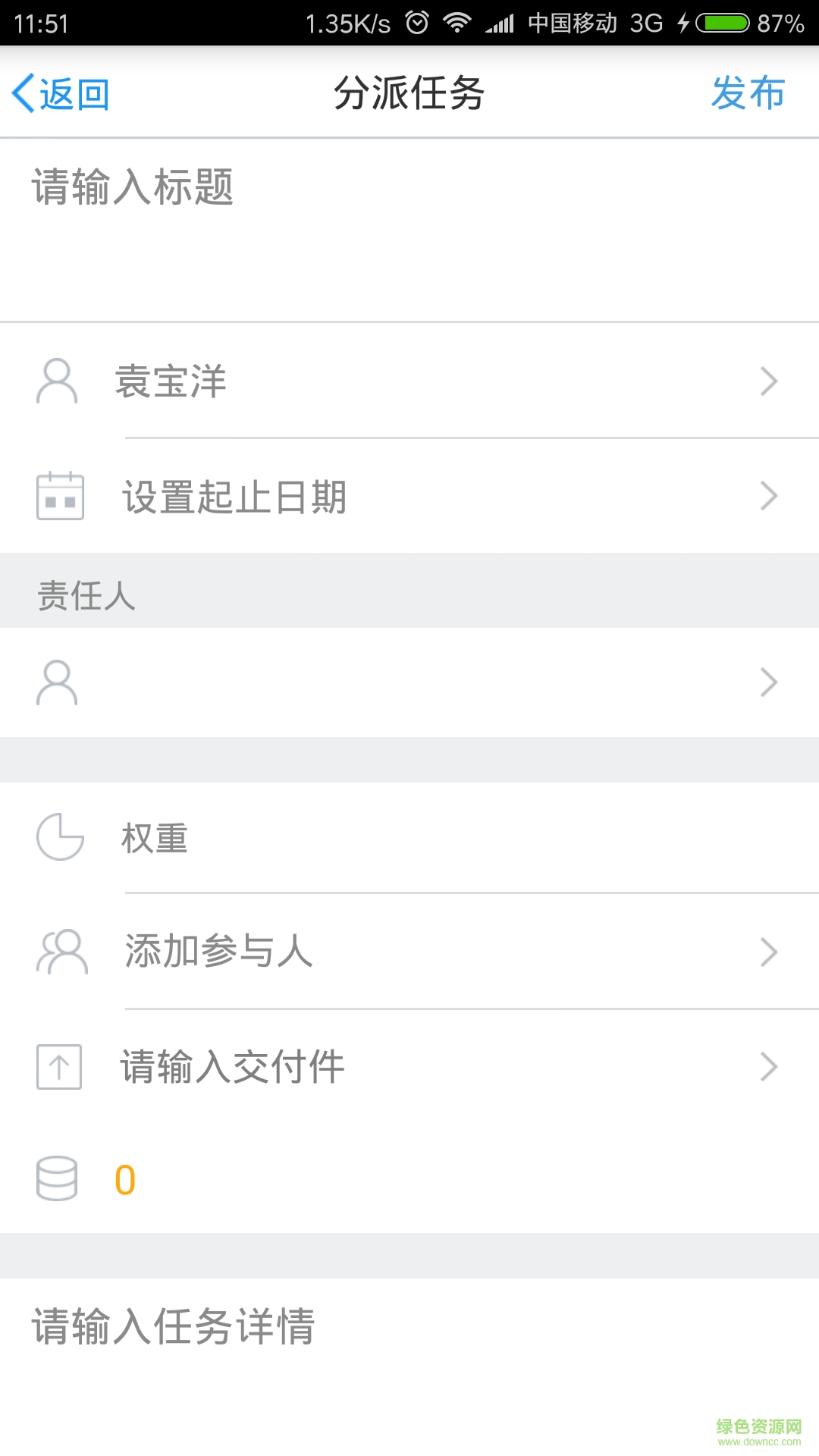The image size is (819, 1456).
Task: Tap the points value 0 row
Action: pos(409,1180)
